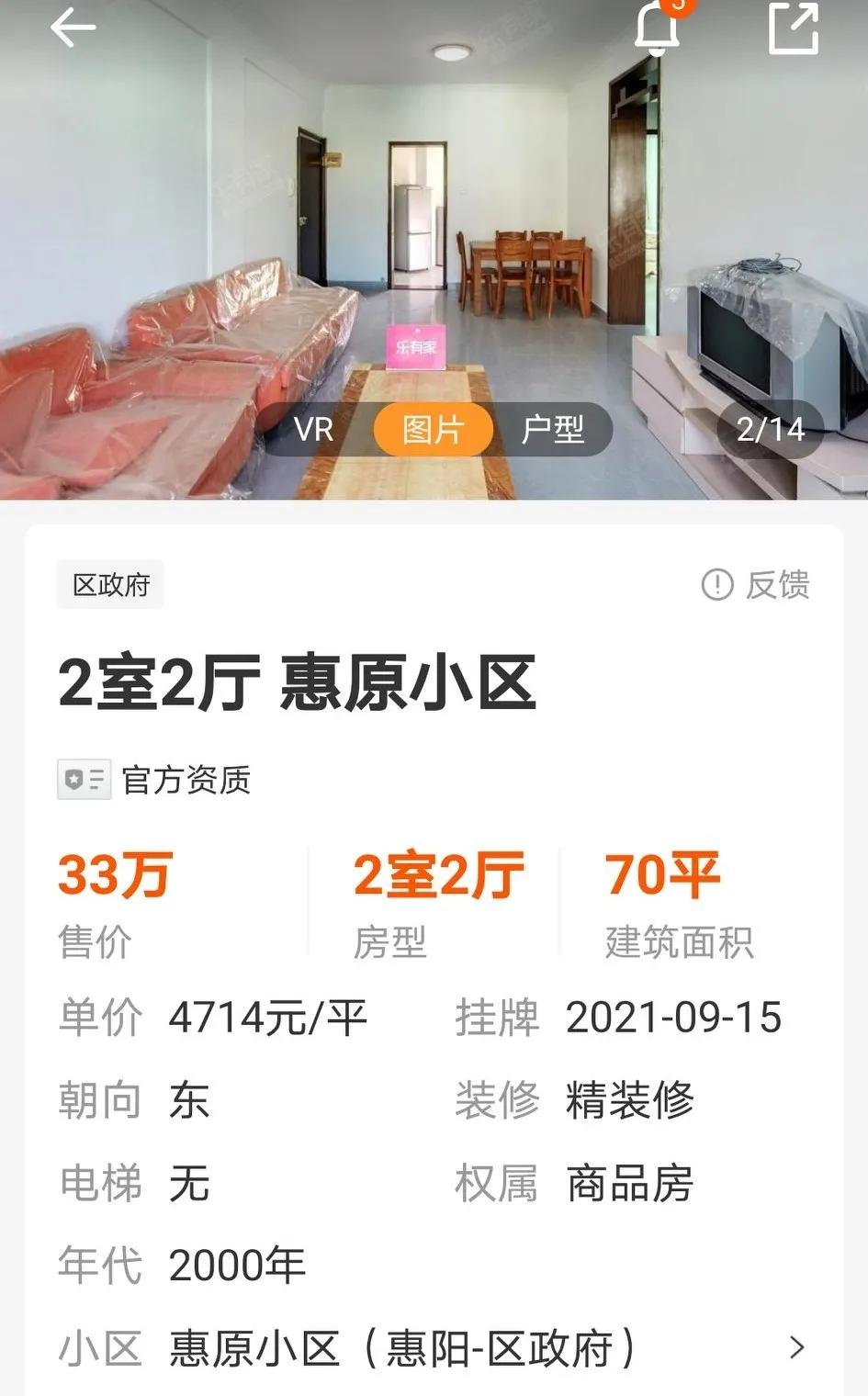
Task: Click the badge icon beside 官方资质
Action: click(84, 781)
